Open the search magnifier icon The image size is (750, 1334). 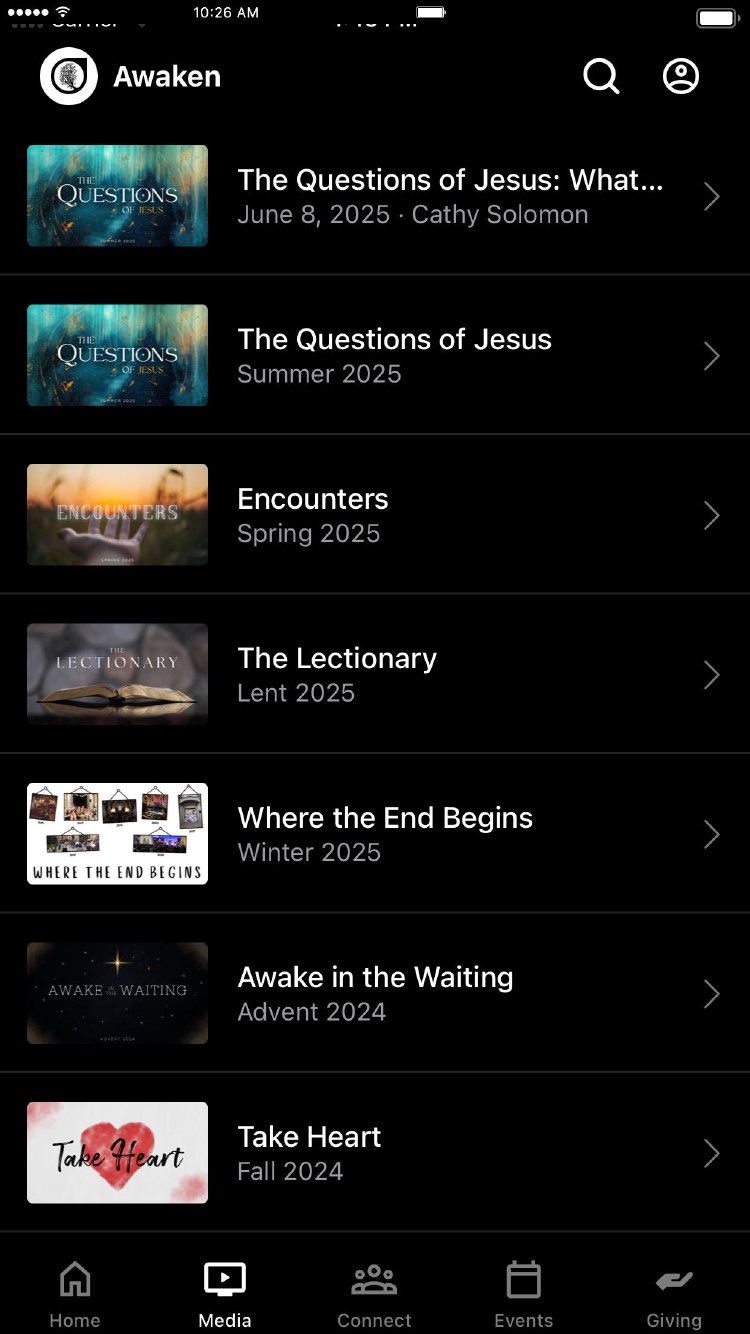point(601,76)
